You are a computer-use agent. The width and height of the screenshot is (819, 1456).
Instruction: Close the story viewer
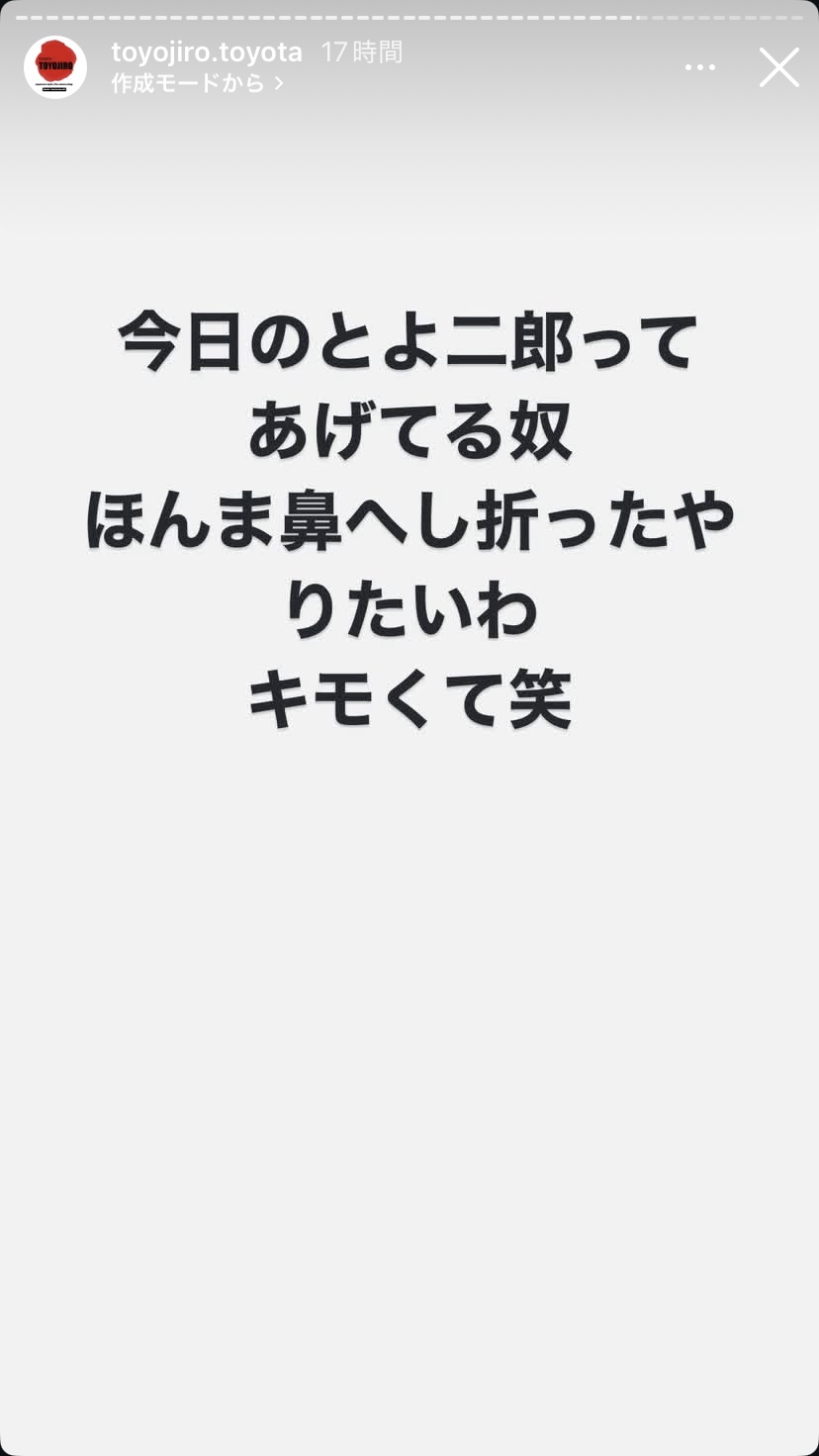(x=779, y=67)
